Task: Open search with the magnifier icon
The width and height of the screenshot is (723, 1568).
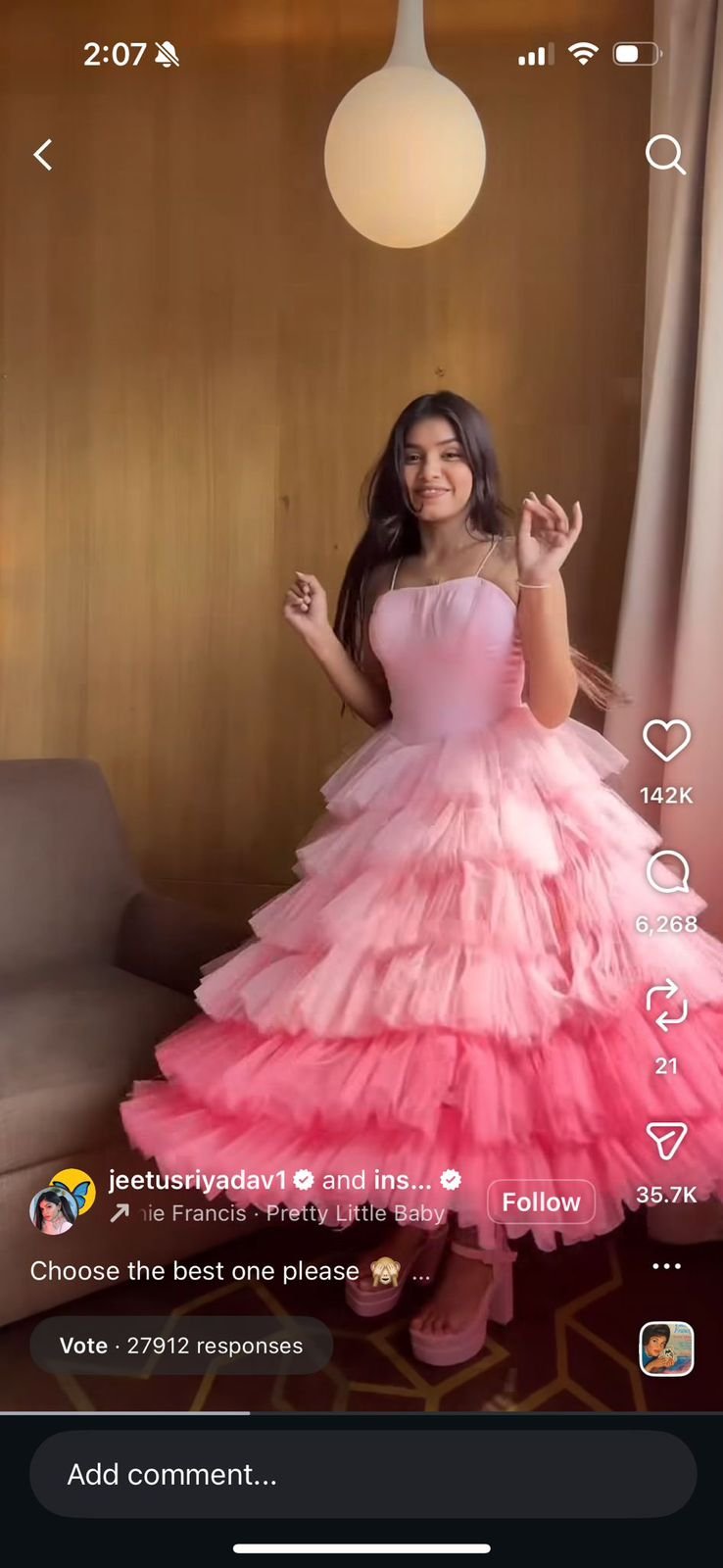Action: coord(665,155)
